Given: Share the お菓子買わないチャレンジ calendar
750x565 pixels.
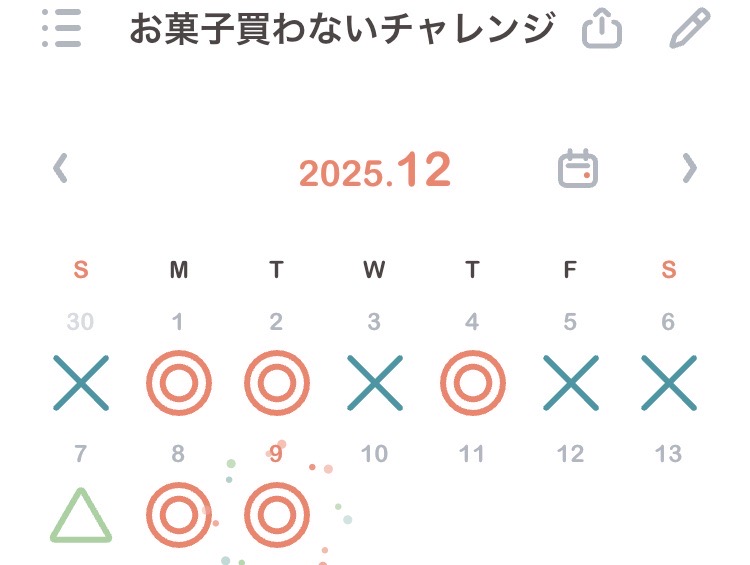Looking at the screenshot, I should pyautogui.click(x=602, y=30).
